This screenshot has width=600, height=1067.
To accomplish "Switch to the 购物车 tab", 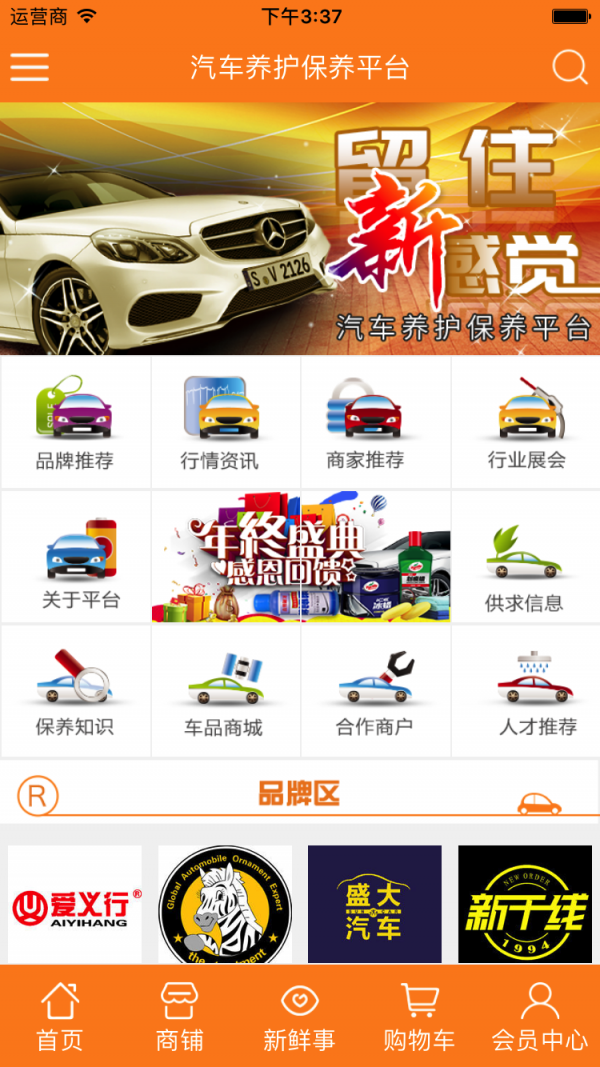I will tap(419, 1016).
